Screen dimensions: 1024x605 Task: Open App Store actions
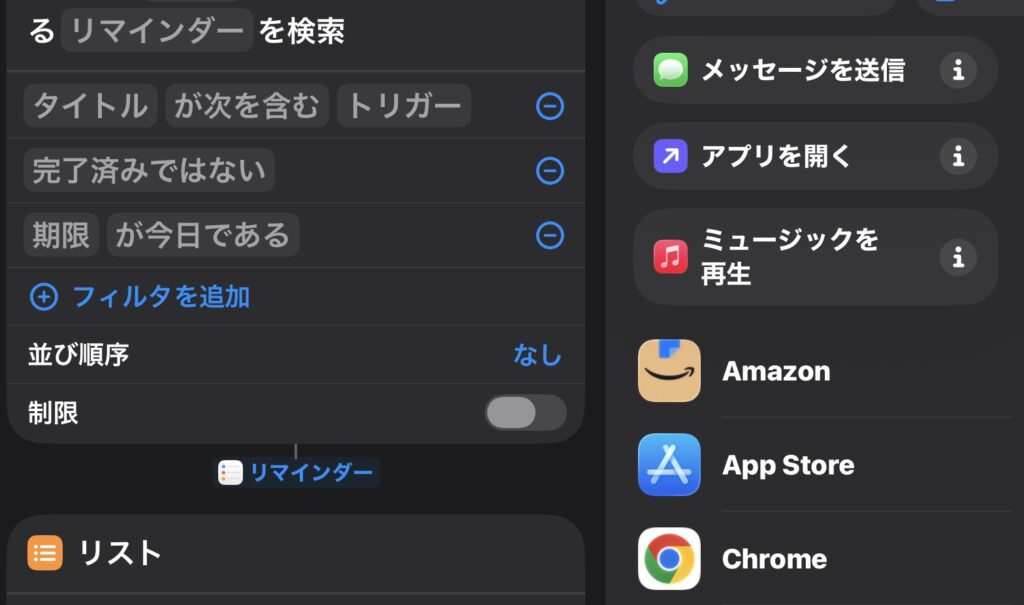coord(788,465)
